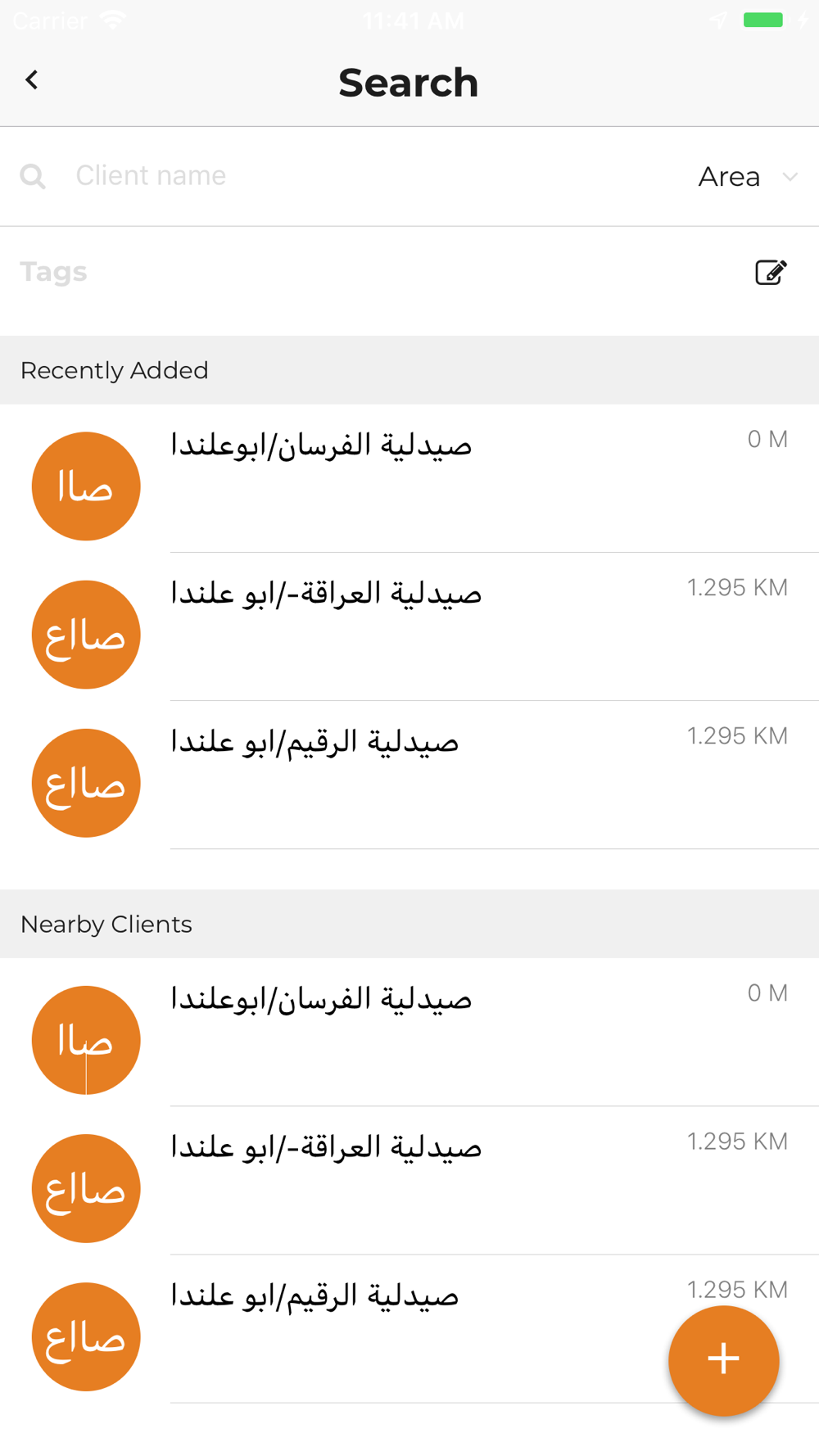The height and width of the screenshot is (1456, 819).
Task: Add a new client with plus button
Action: point(723,1360)
